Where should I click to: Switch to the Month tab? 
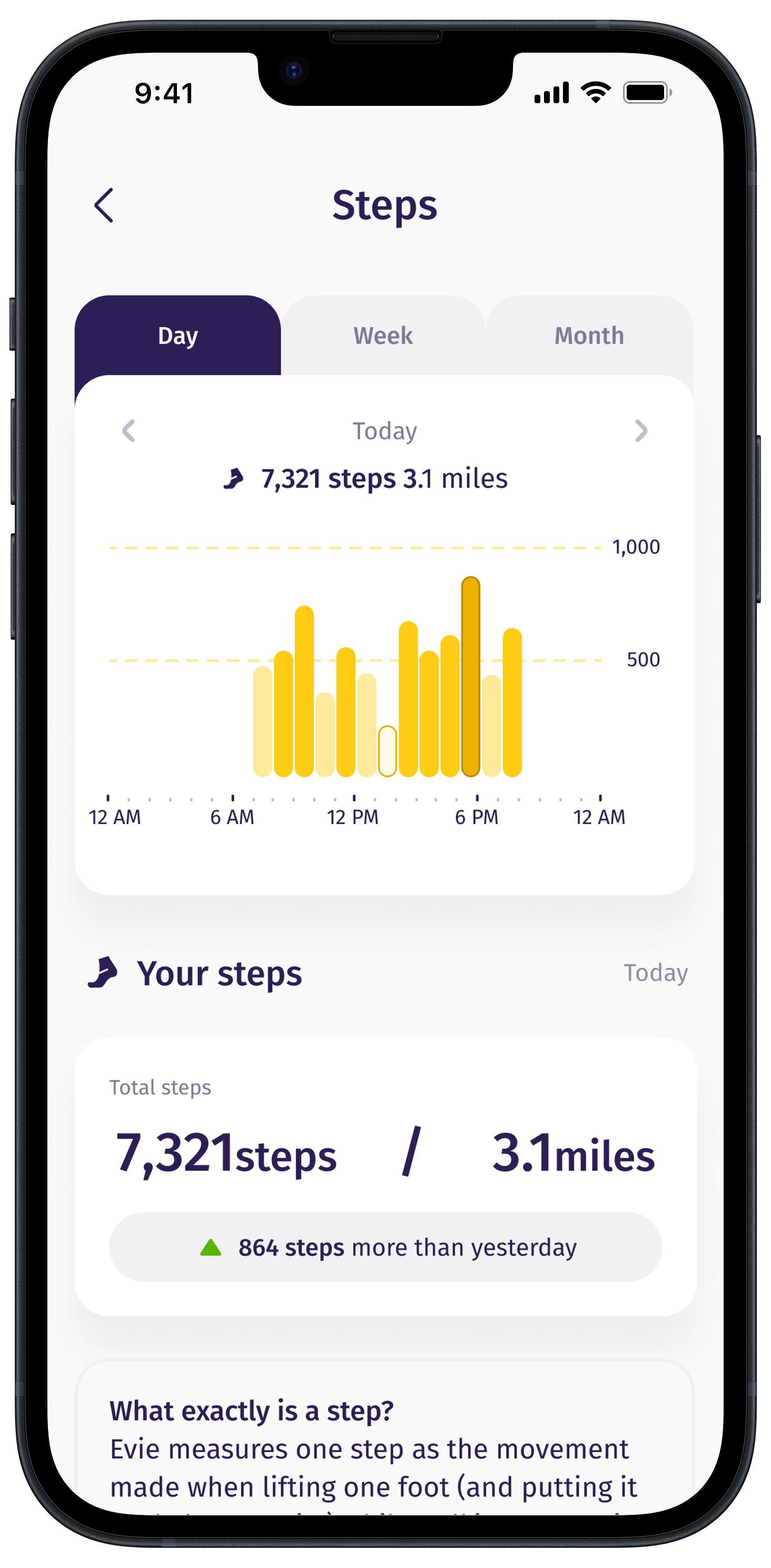(x=589, y=335)
